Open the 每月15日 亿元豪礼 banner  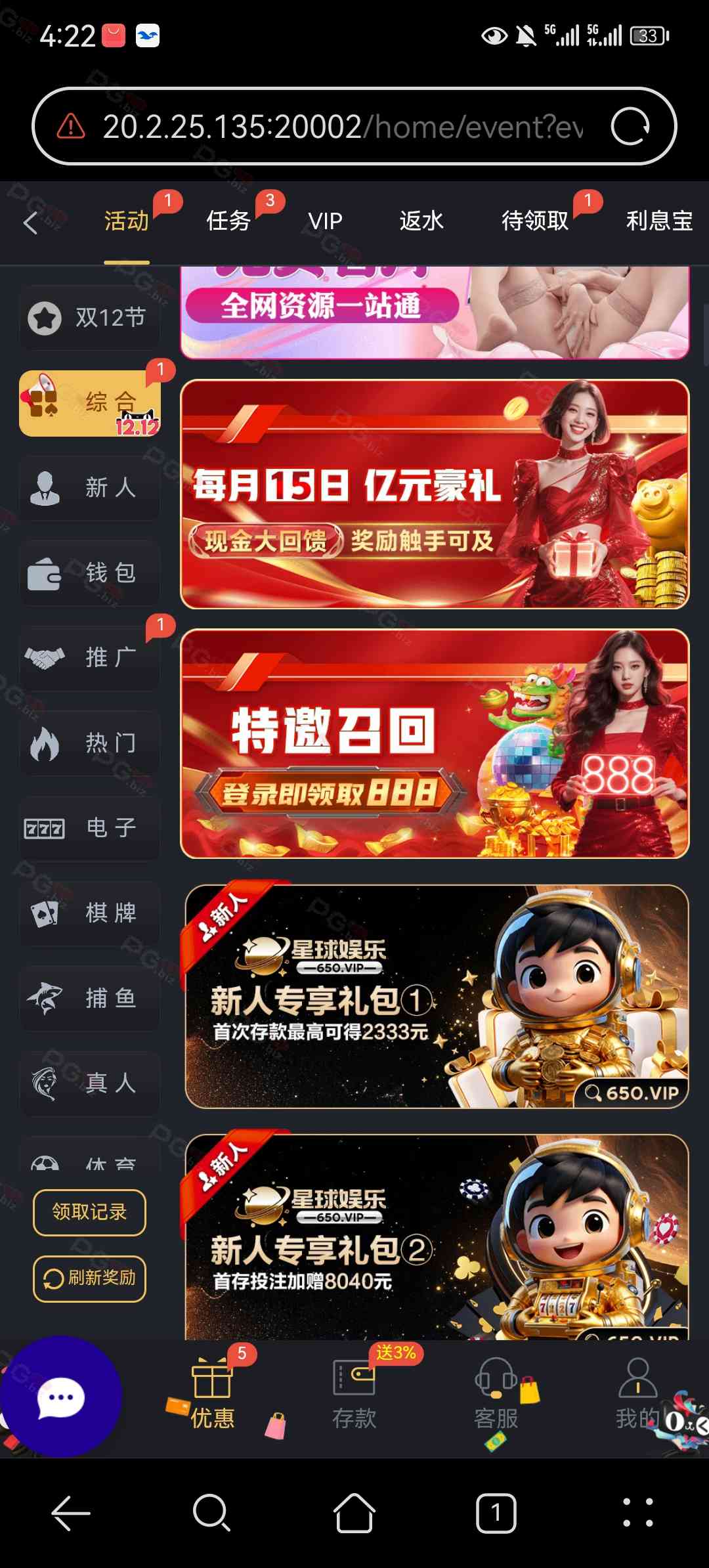(435, 494)
